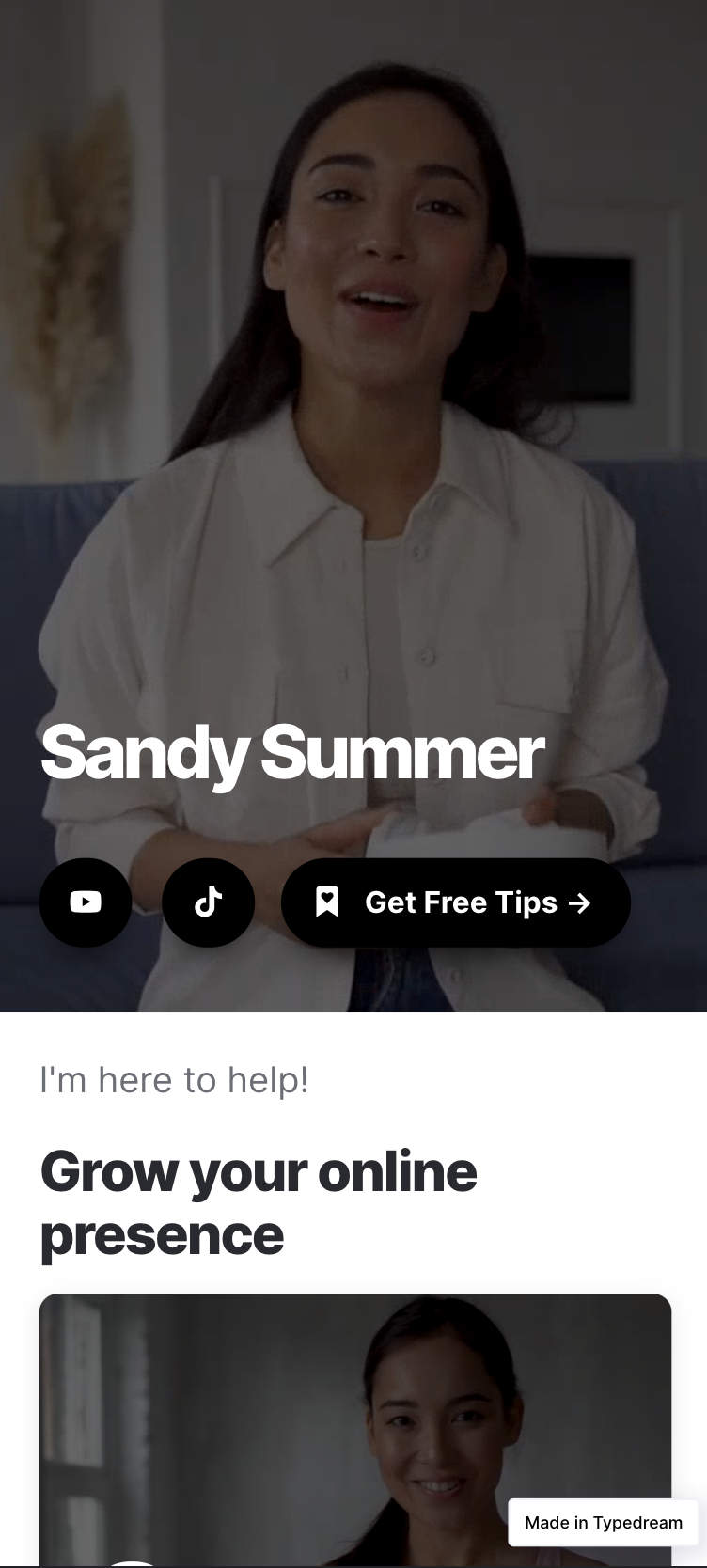Open the TikTok profile icon

click(x=208, y=902)
